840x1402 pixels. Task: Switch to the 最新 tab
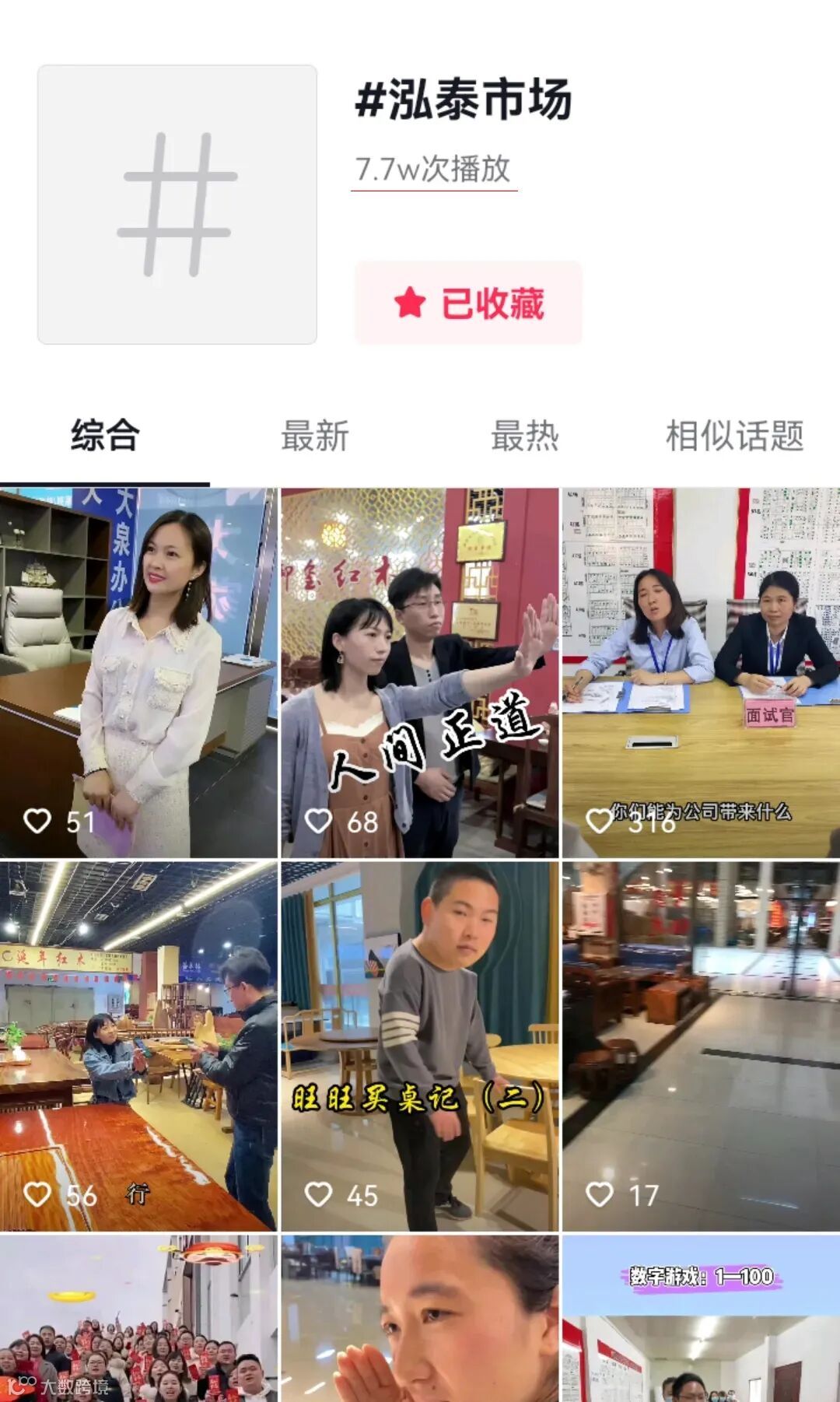click(315, 436)
